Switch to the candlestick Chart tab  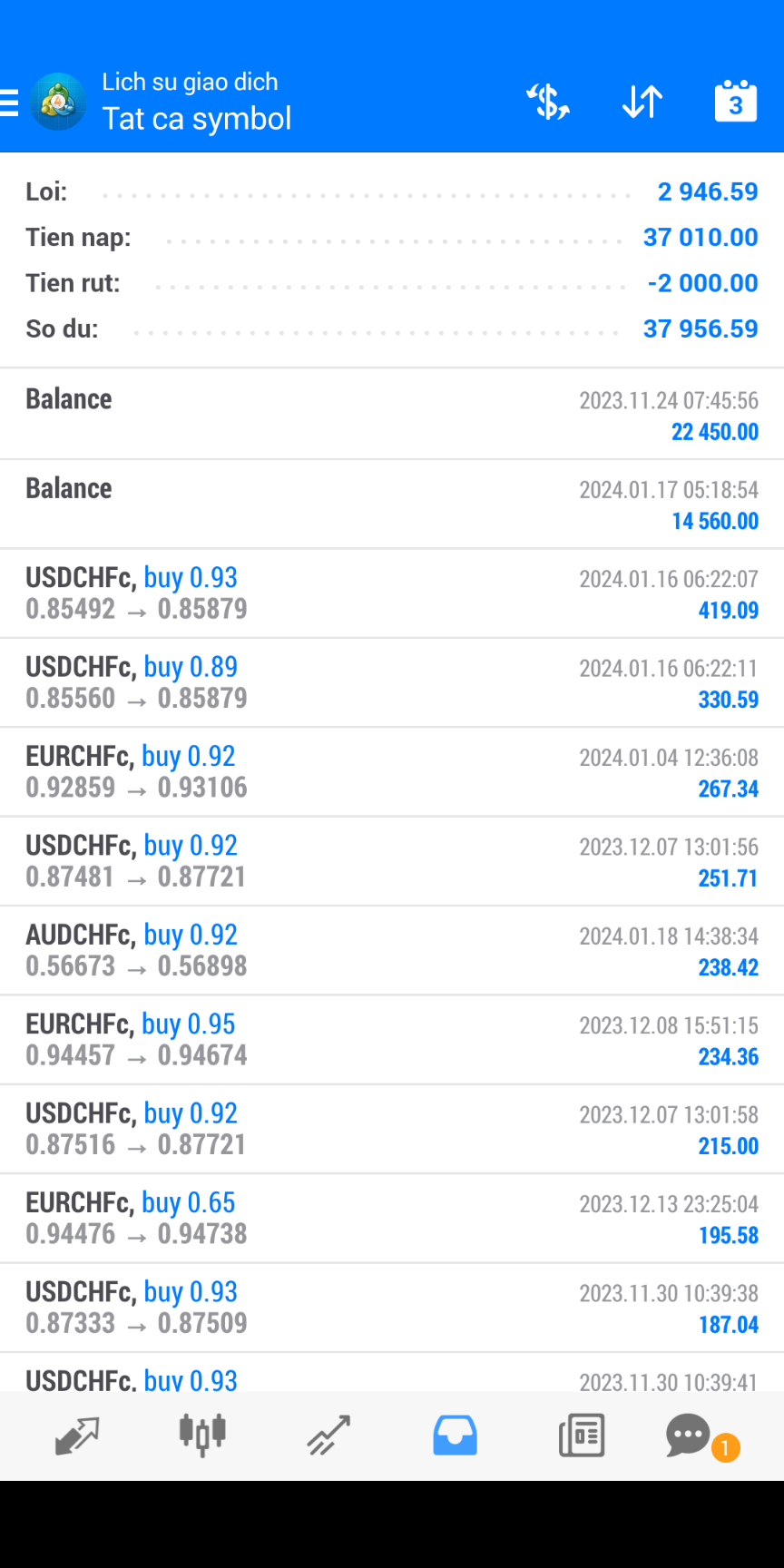[x=202, y=1436]
